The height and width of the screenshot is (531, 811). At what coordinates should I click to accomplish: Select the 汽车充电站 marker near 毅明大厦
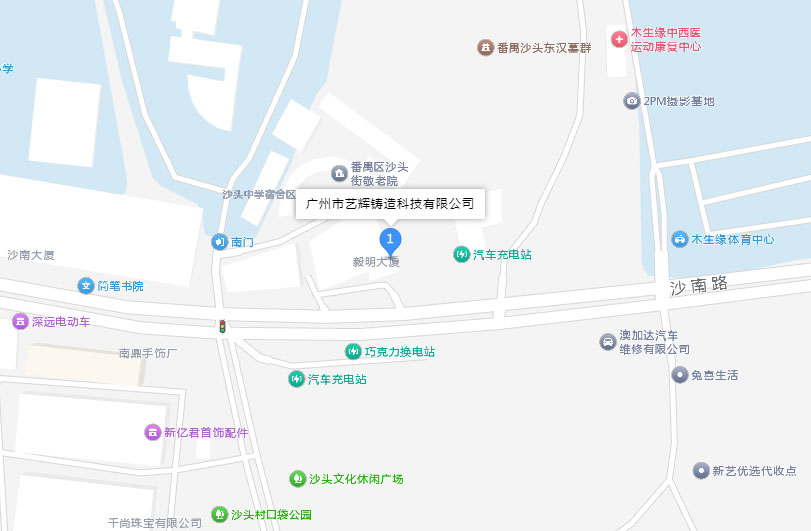tap(462, 254)
